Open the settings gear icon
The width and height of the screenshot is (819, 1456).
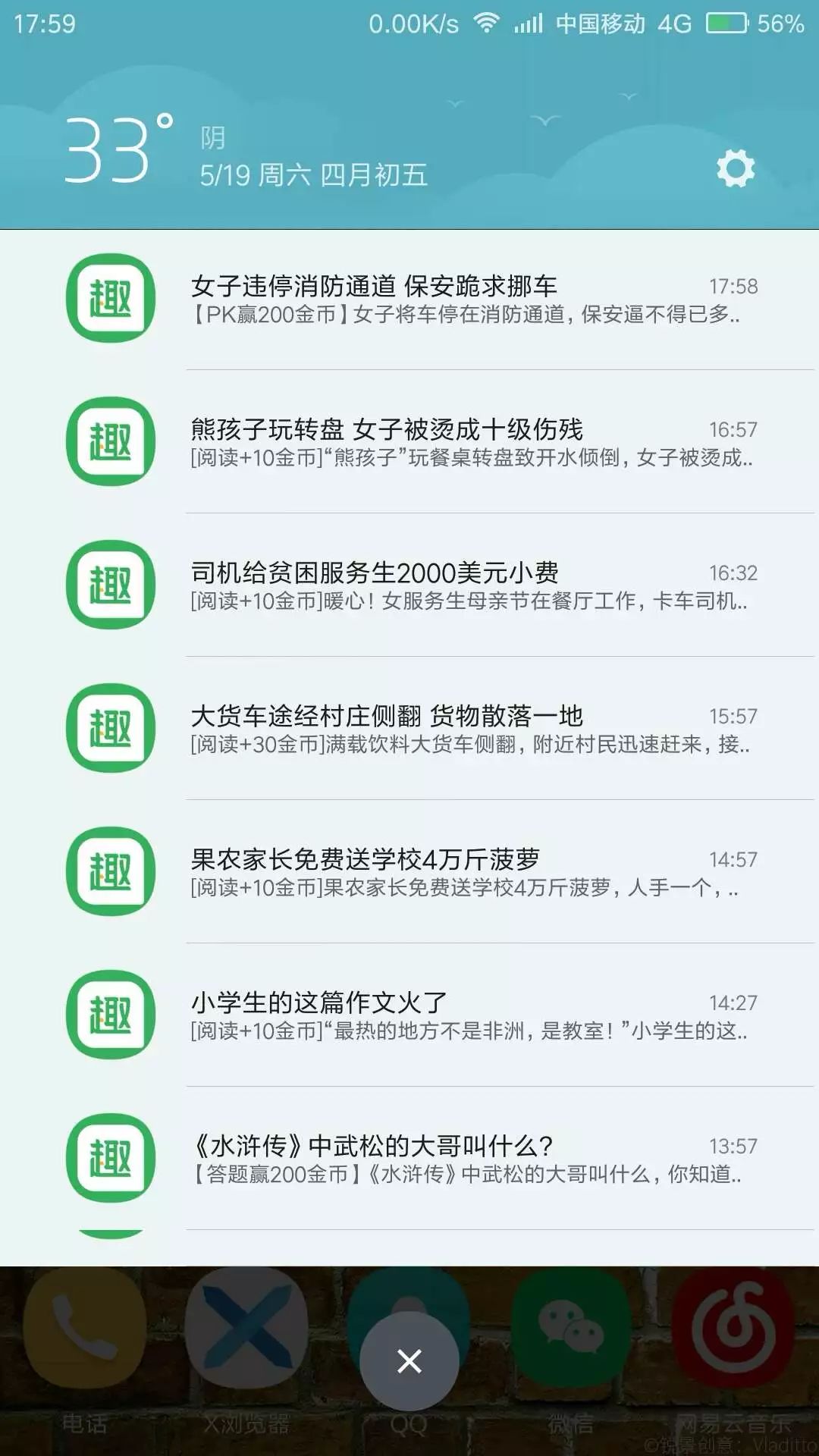click(736, 168)
